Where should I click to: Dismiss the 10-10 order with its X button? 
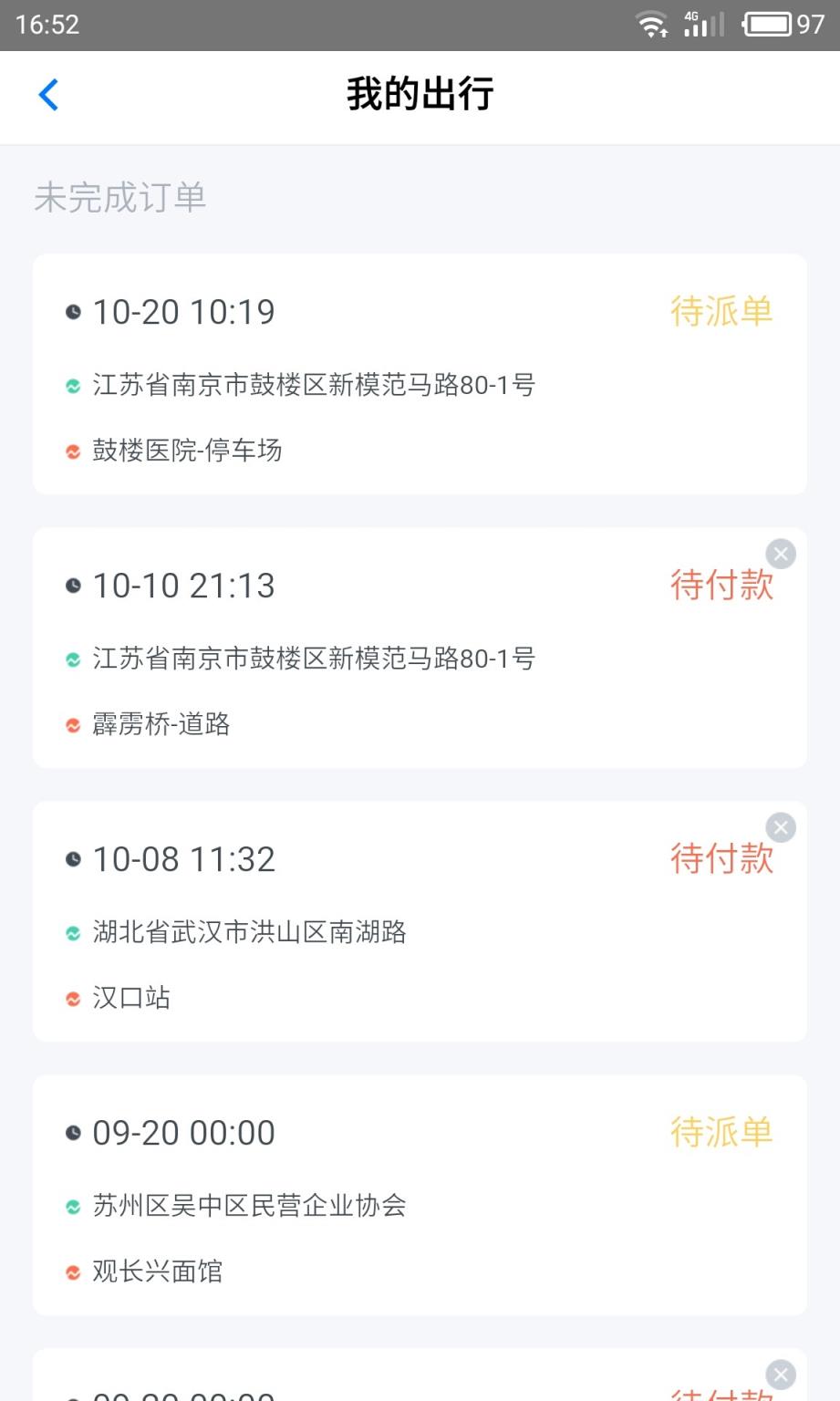780,554
